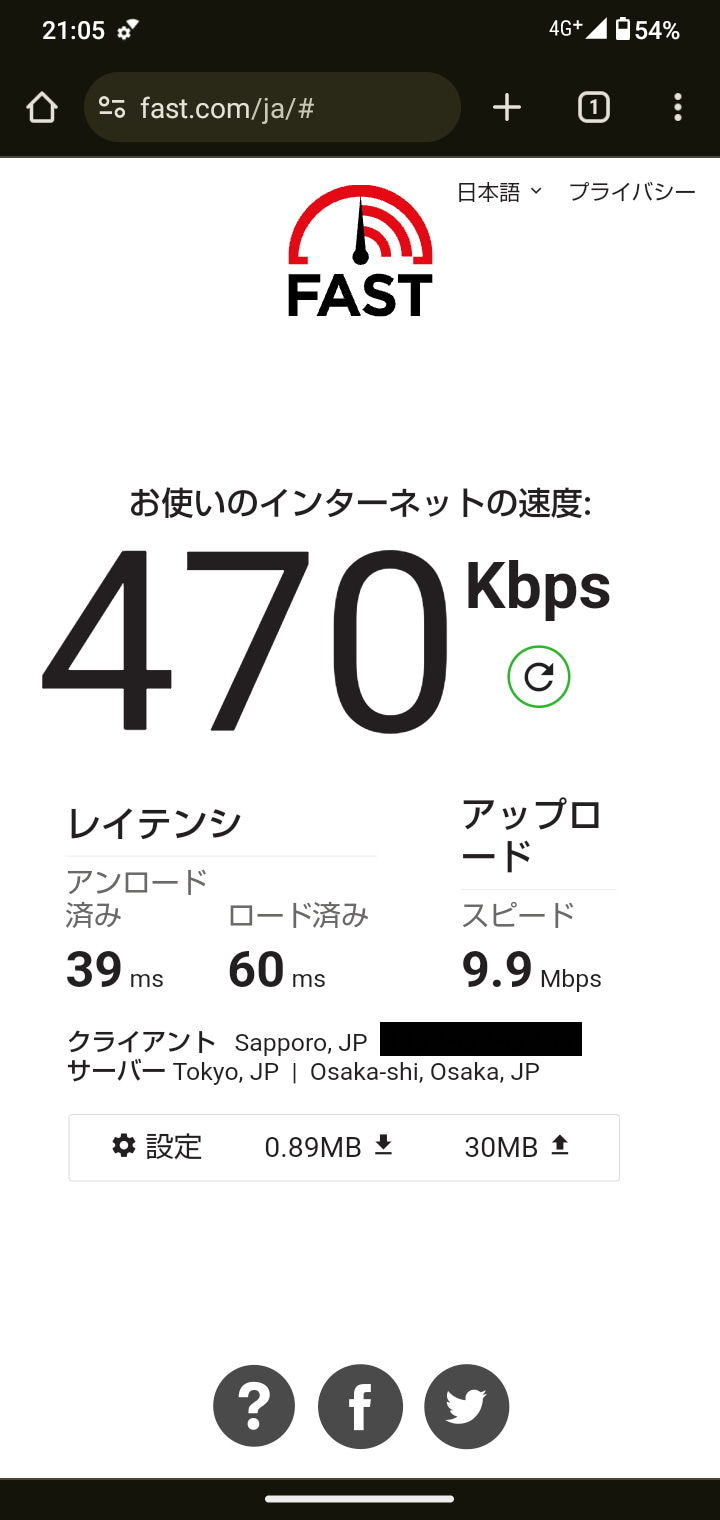The image size is (720, 1520).
Task: Share results on Twitter
Action: [x=466, y=1406]
